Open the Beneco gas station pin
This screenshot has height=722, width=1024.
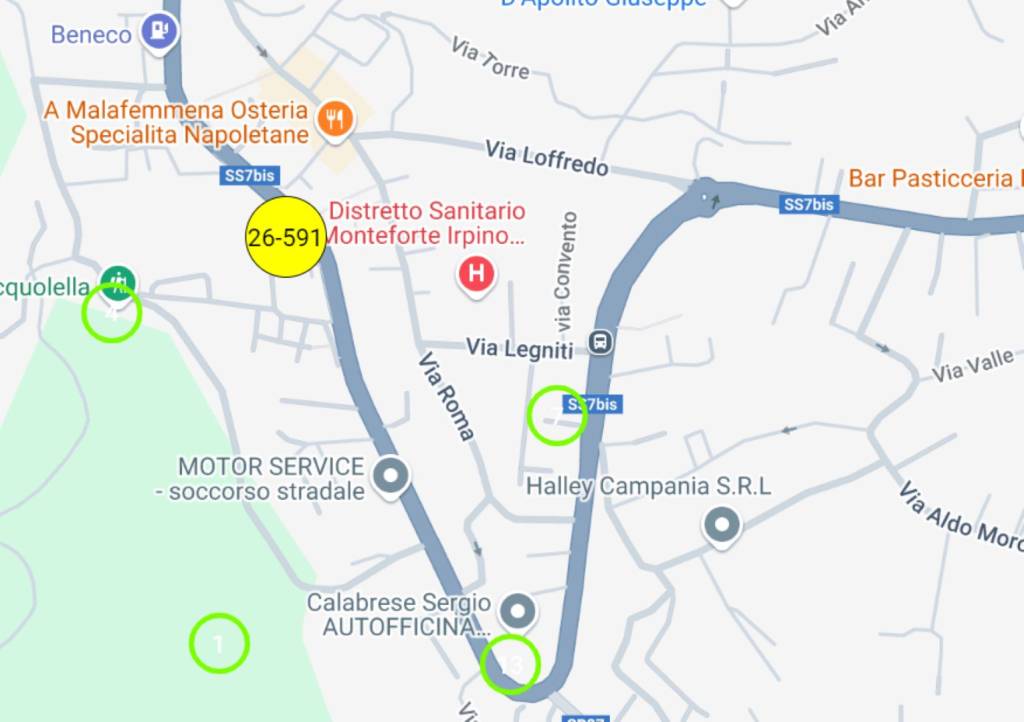click(x=158, y=33)
